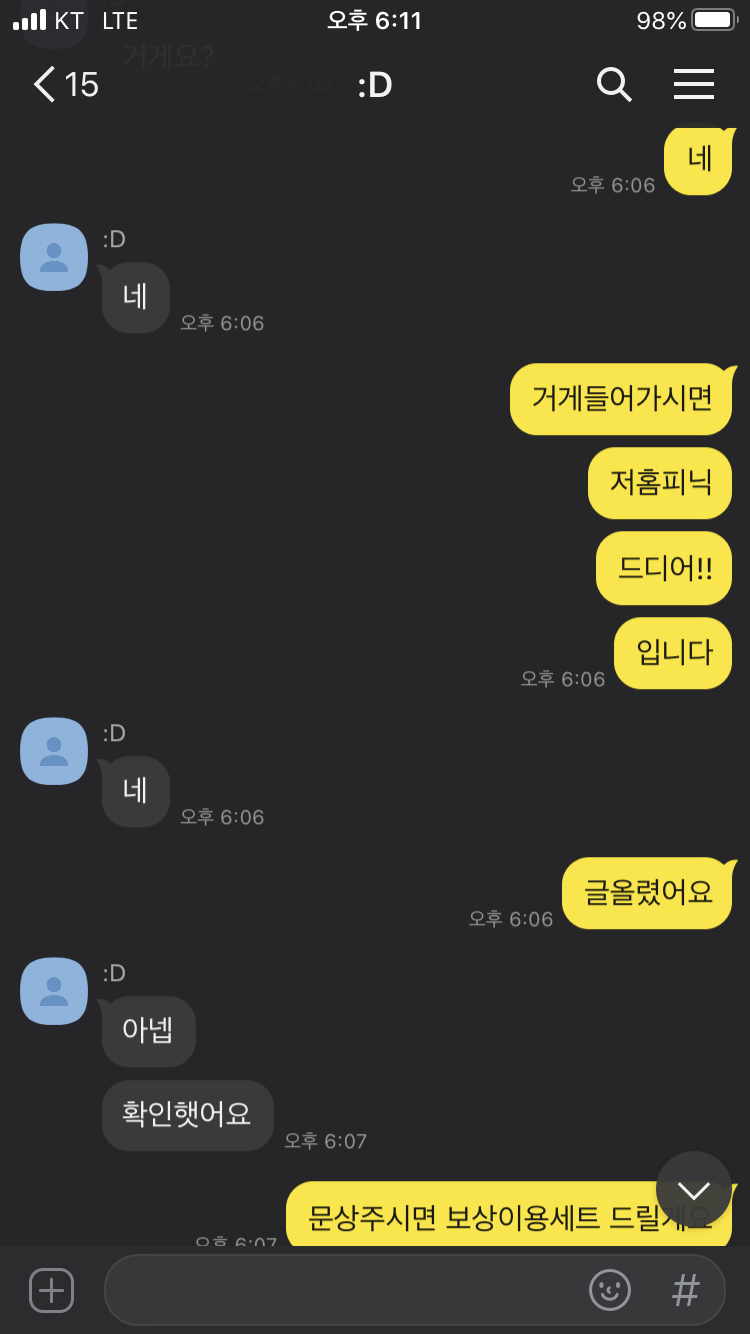Open the emoticon picker
Image resolution: width=750 pixels, height=1334 pixels.
pos(610,1290)
